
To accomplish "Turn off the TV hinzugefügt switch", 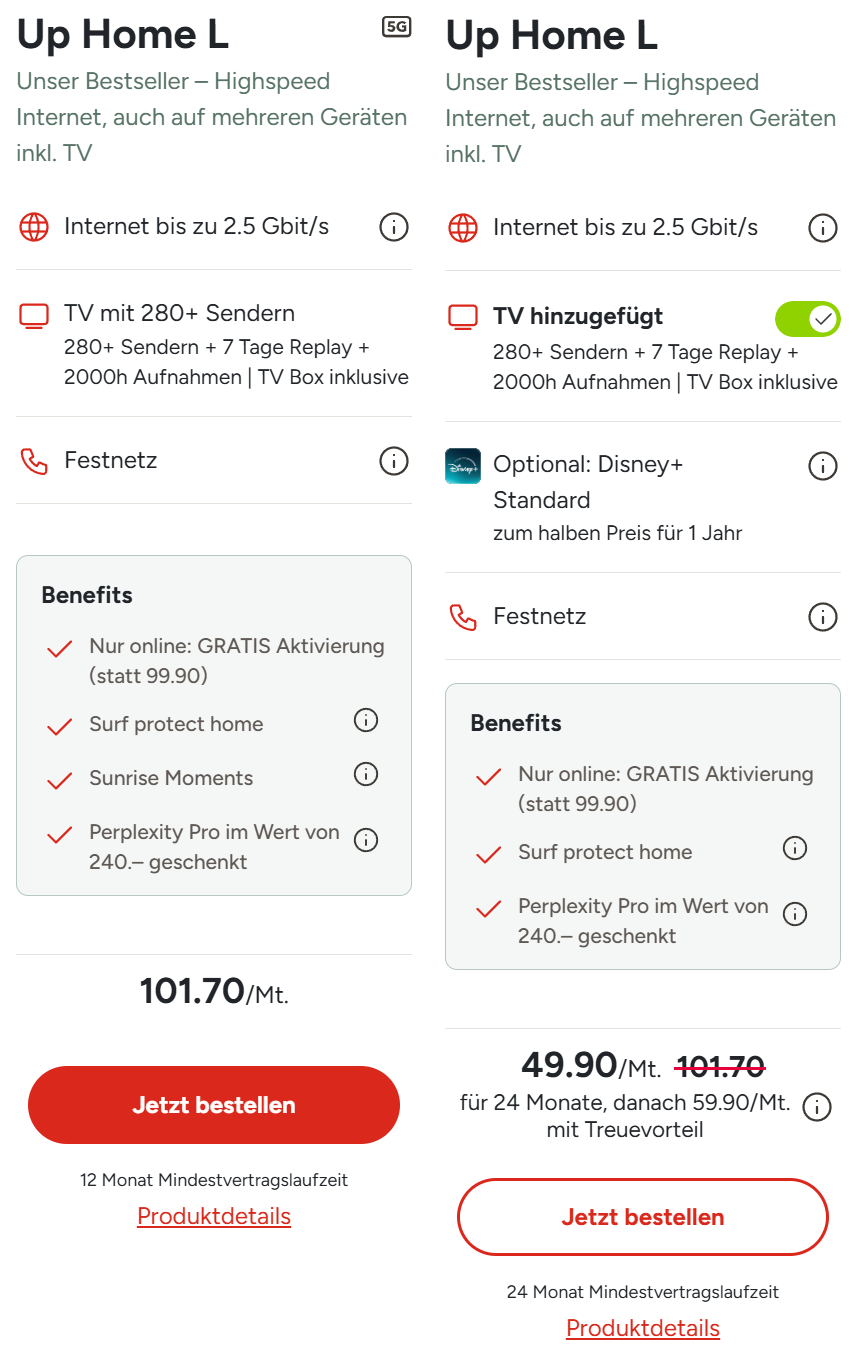I will click(807, 319).
